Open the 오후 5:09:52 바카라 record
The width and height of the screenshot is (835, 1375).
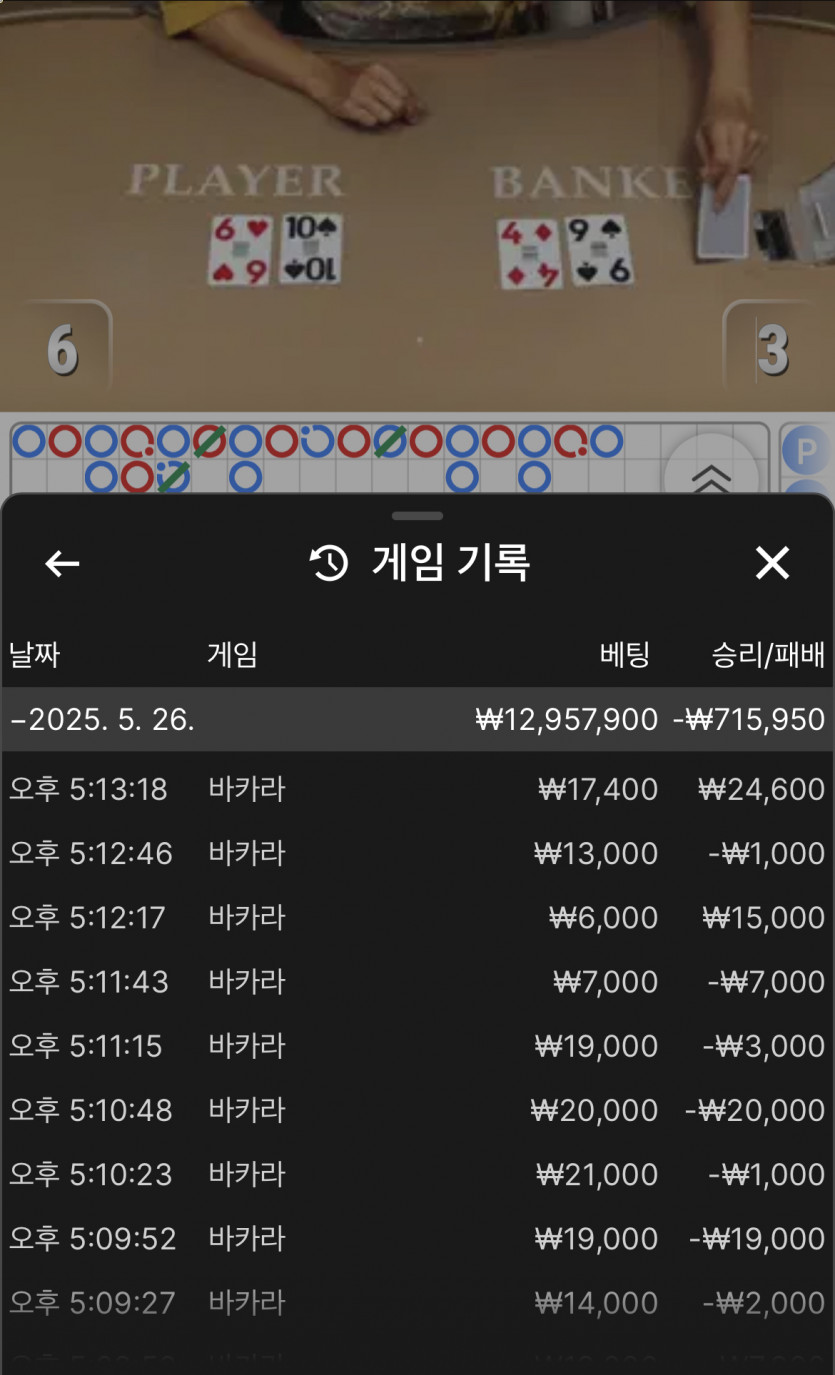tap(417, 1238)
